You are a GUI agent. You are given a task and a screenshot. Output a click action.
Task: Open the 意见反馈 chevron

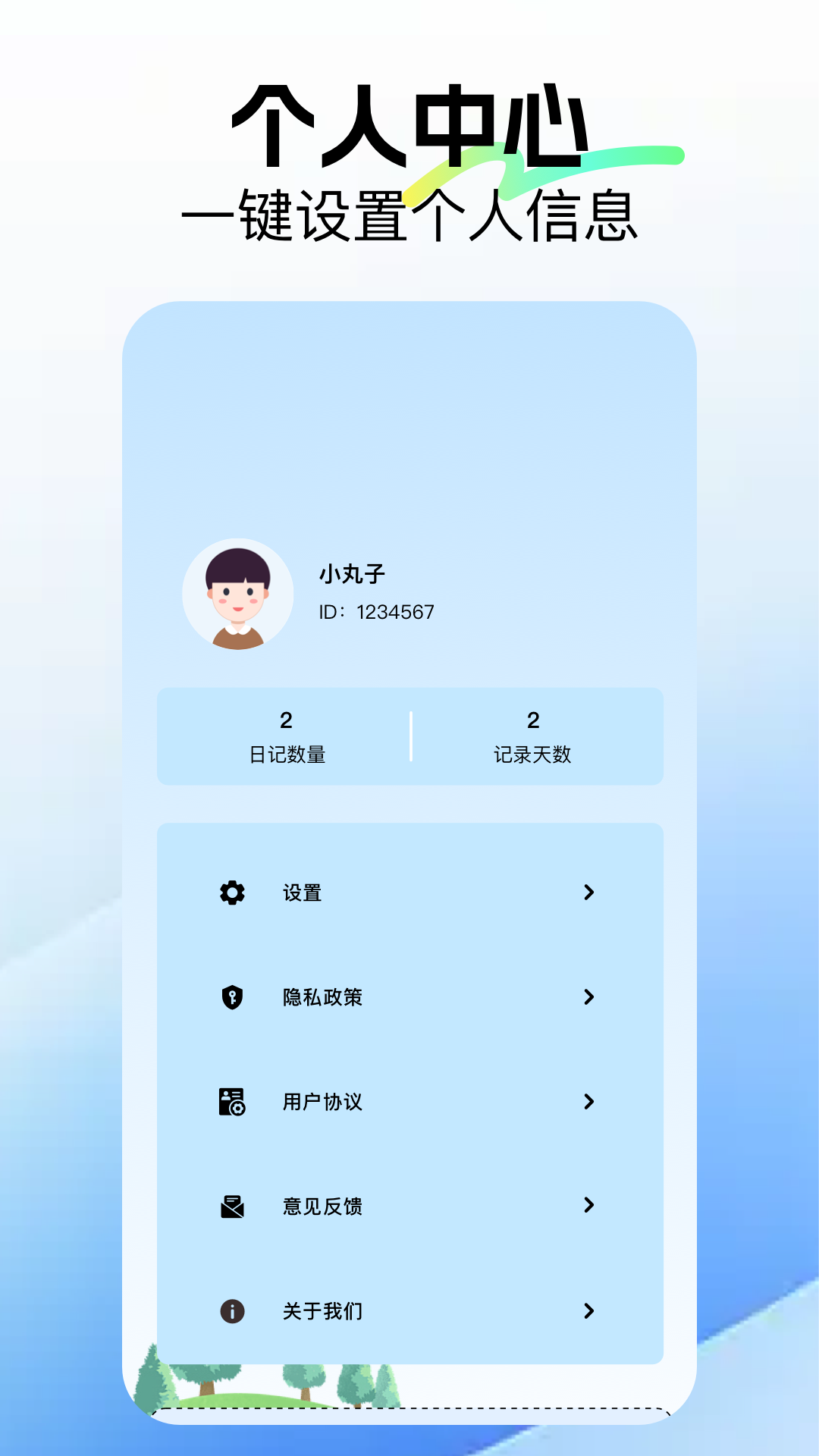[589, 1206]
